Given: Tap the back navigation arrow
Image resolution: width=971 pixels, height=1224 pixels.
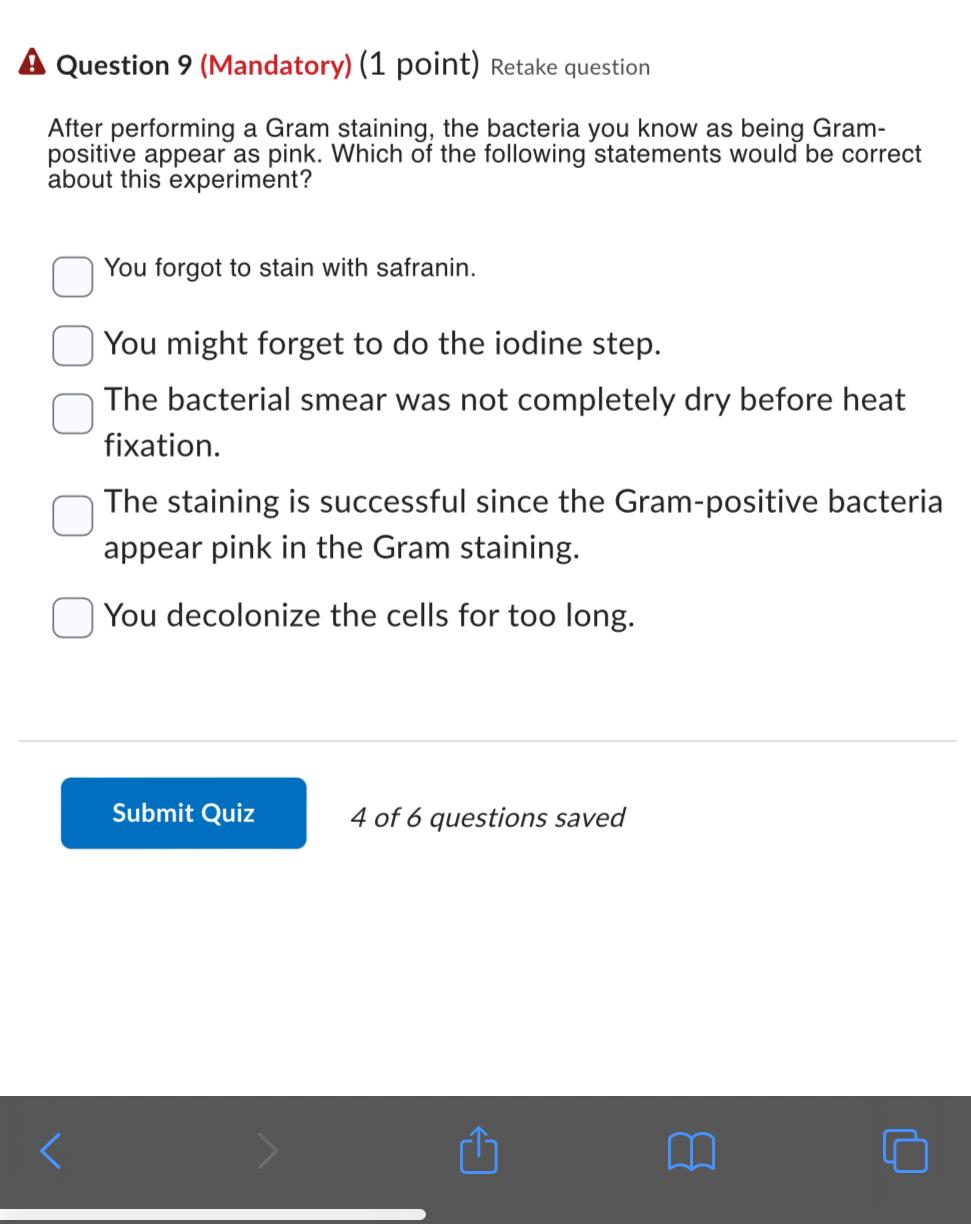Looking at the screenshot, I should pos(51,1151).
